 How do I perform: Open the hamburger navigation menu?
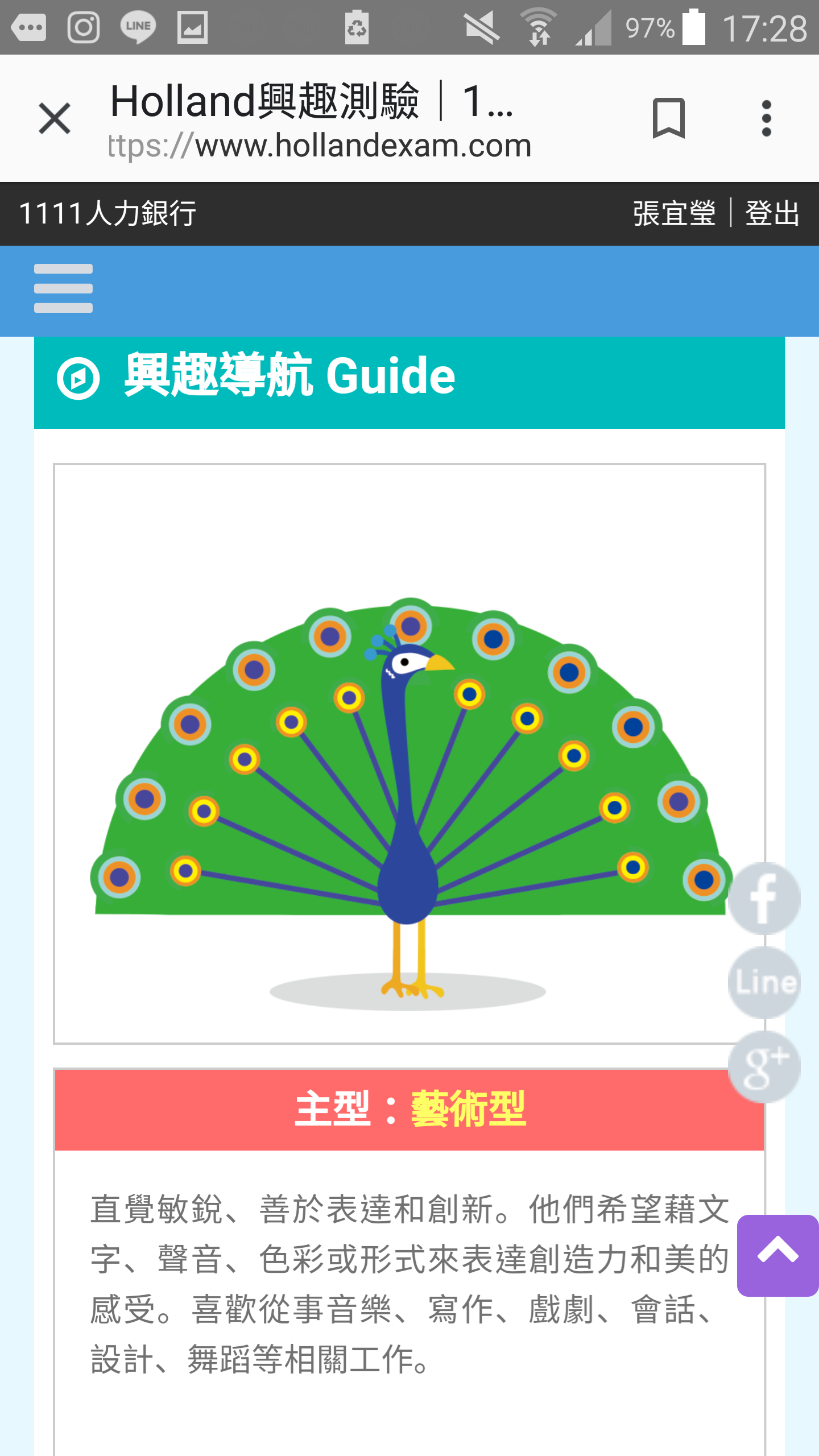point(63,288)
